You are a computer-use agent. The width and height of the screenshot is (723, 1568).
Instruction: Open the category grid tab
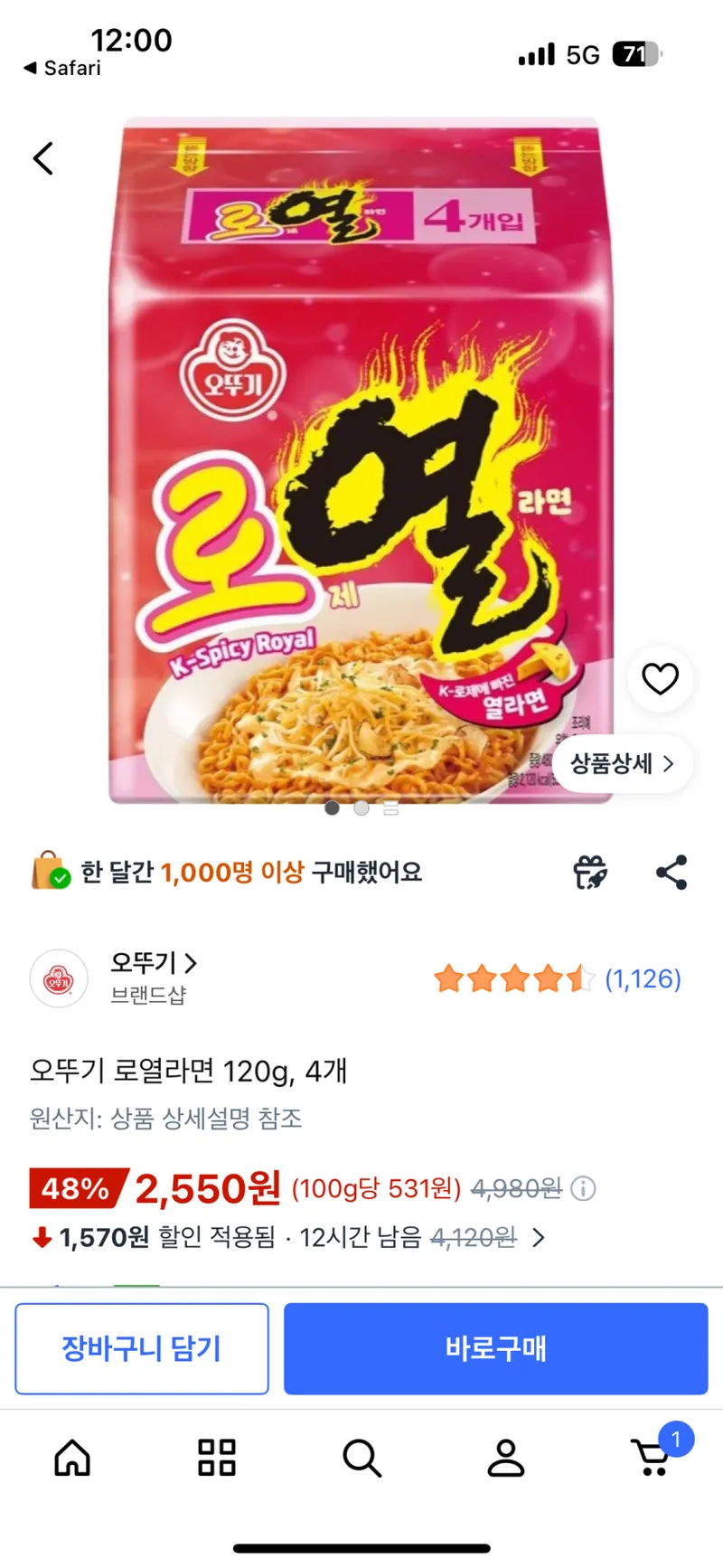[217, 1458]
